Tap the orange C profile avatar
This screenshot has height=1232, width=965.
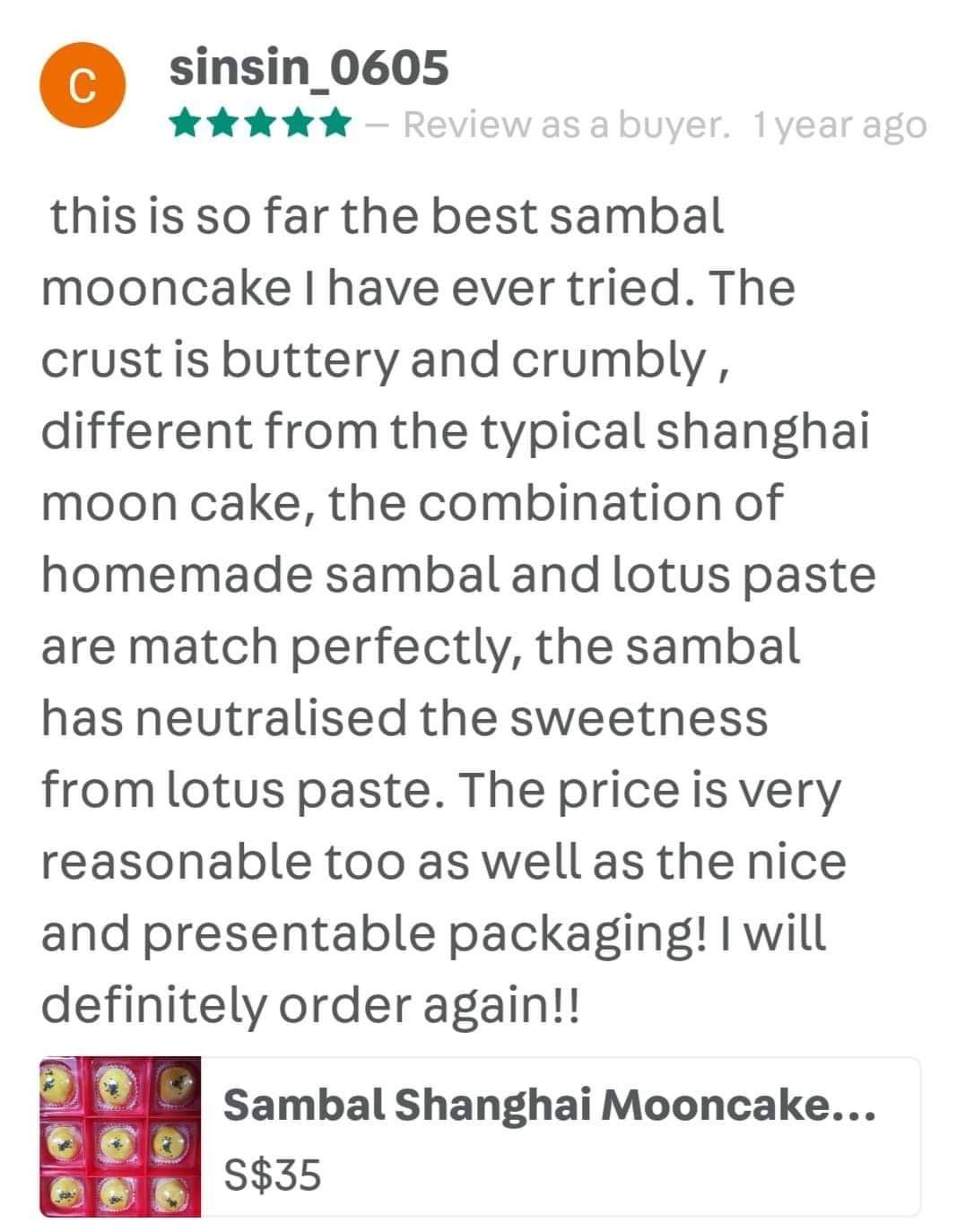coord(82,85)
